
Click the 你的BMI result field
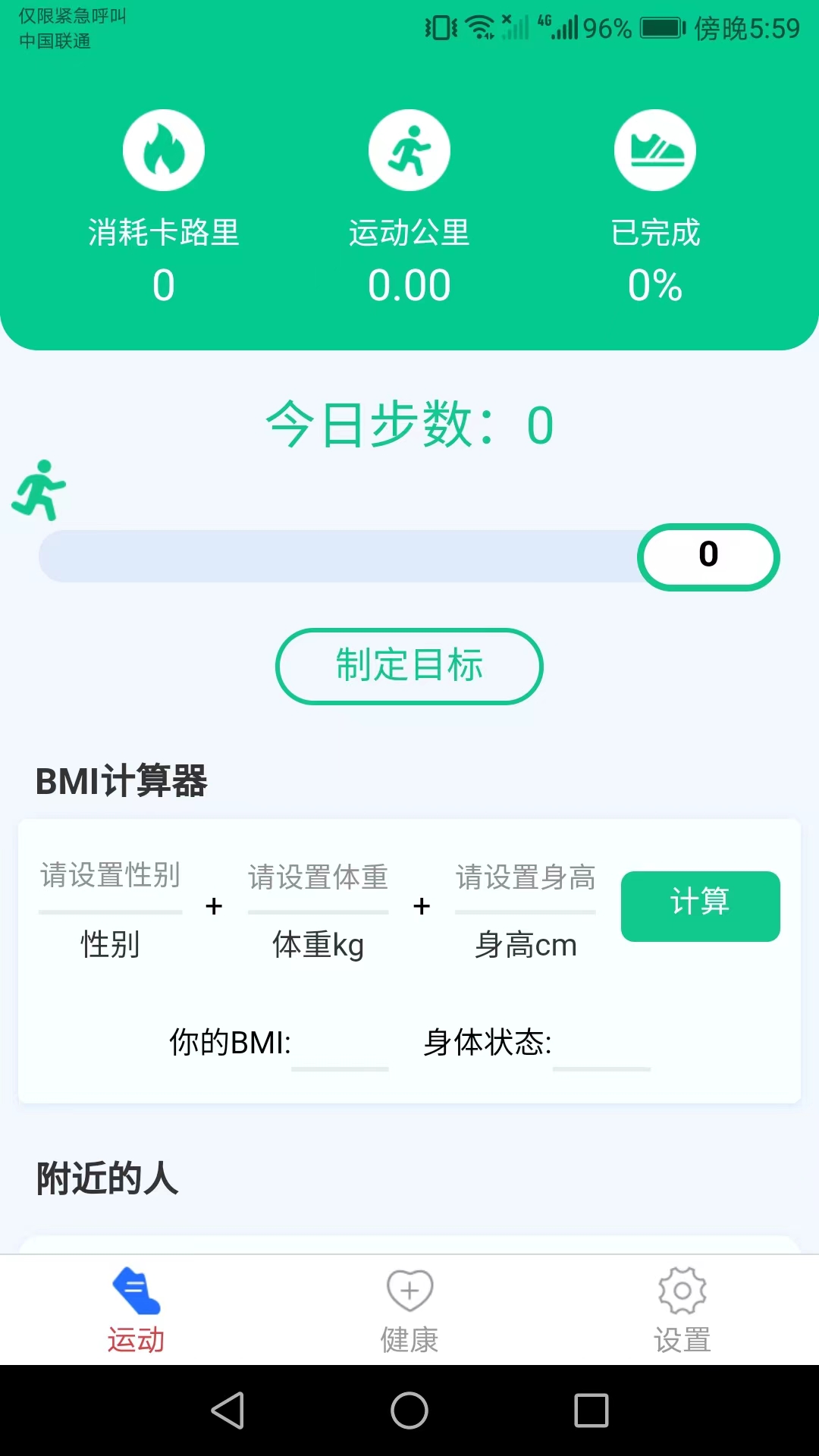339,1062
